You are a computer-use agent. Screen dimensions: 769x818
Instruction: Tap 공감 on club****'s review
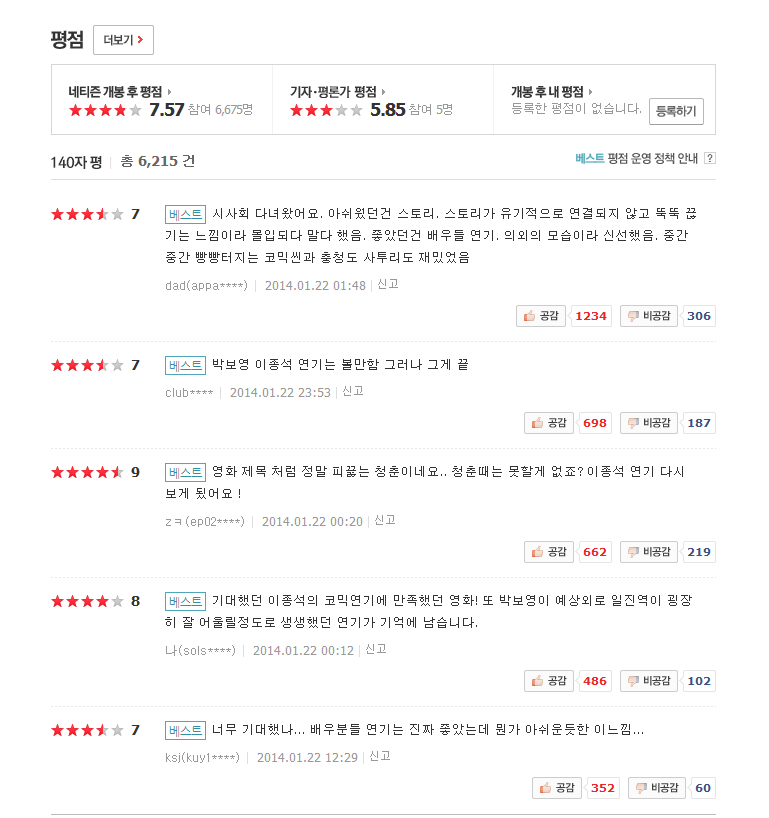tap(549, 423)
